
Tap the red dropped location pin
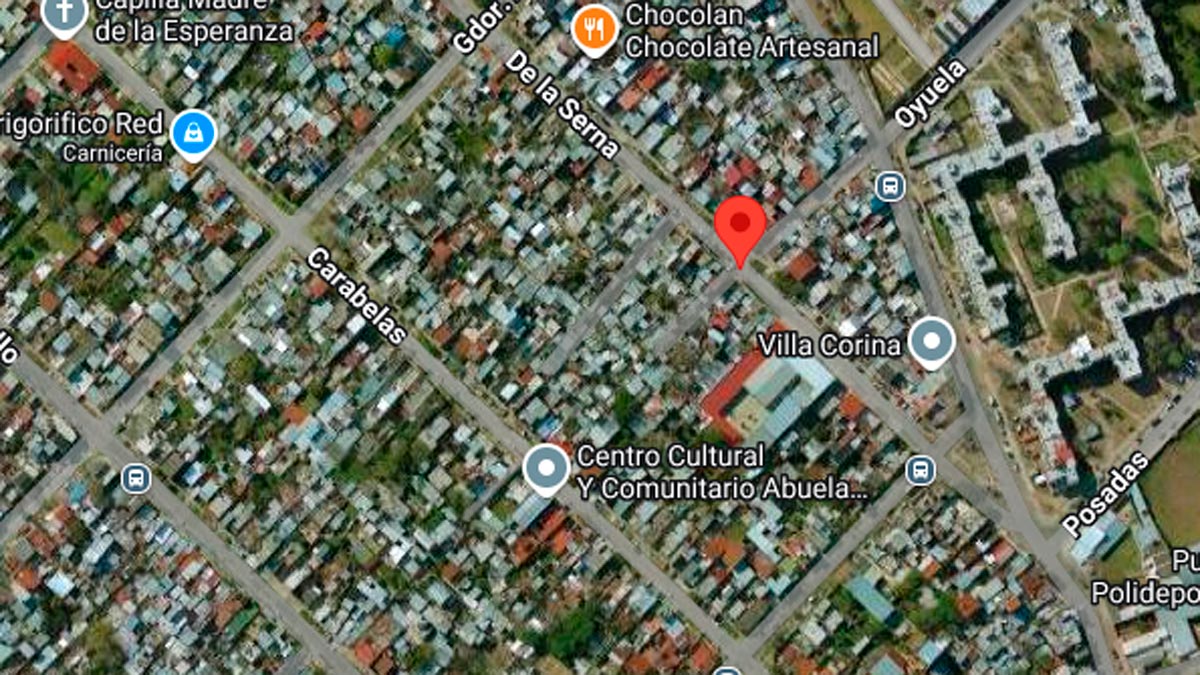pyautogui.click(x=740, y=228)
